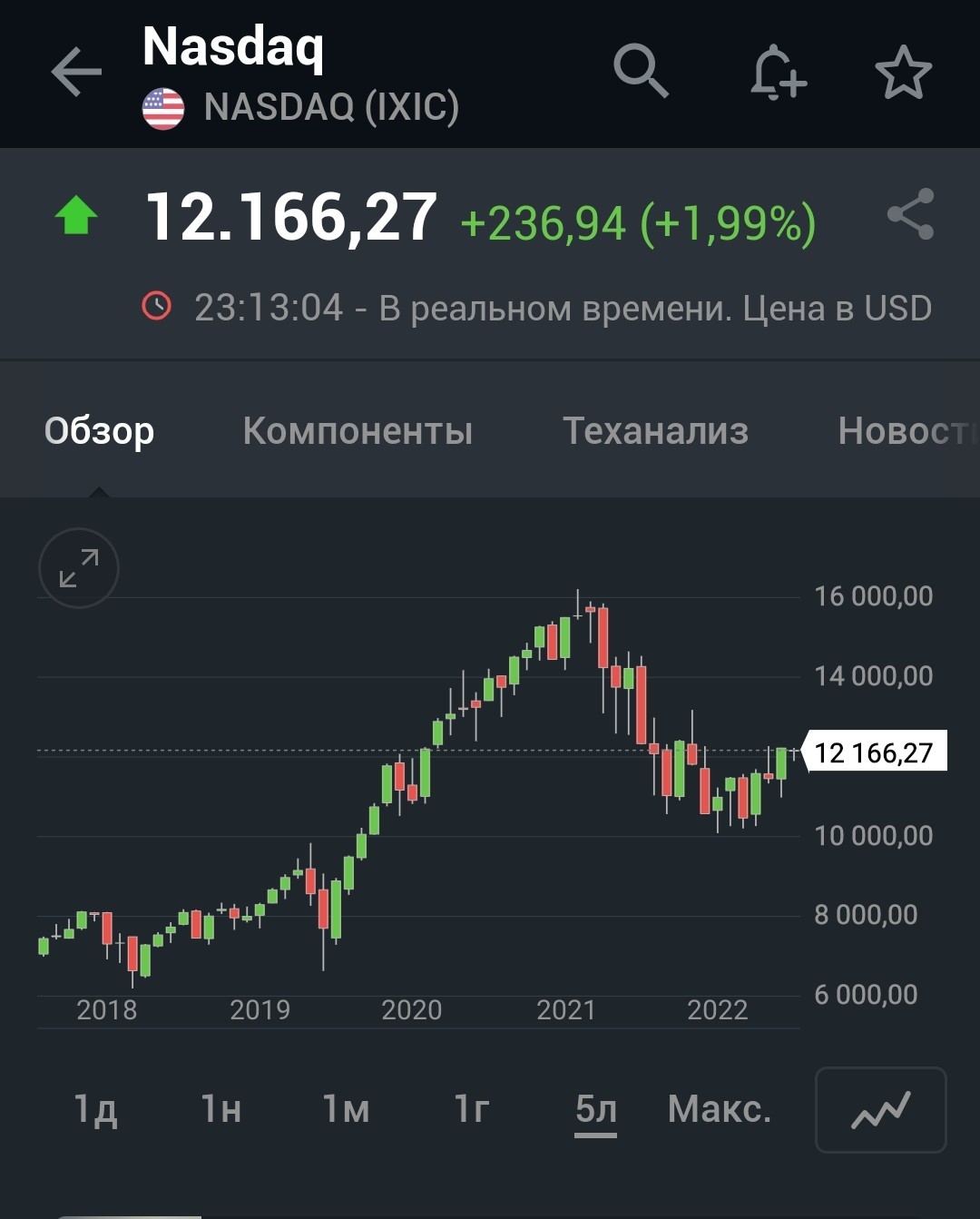Expand the chart to fullscreen
The height and width of the screenshot is (1219, 980).
coord(79,568)
